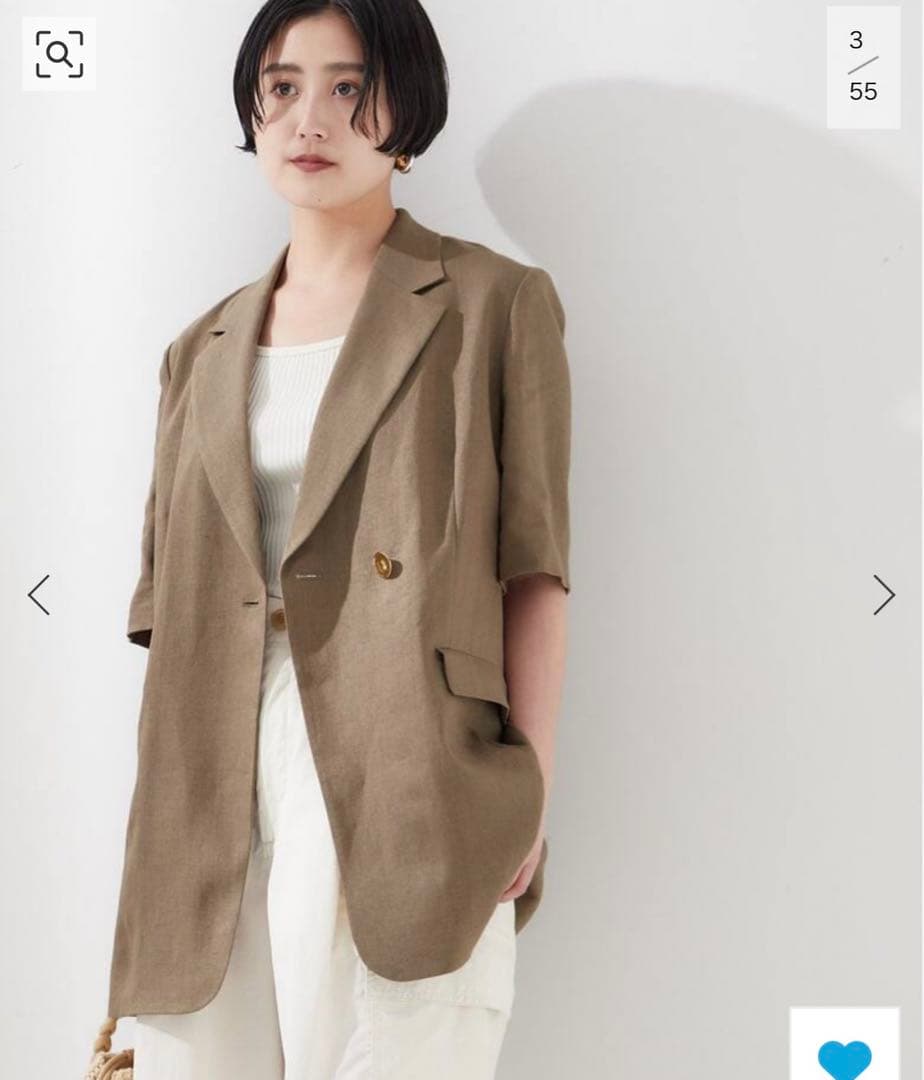Open the image zoom magnifier icon
The height and width of the screenshot is (1080, 924).
[x=59, y=54]
